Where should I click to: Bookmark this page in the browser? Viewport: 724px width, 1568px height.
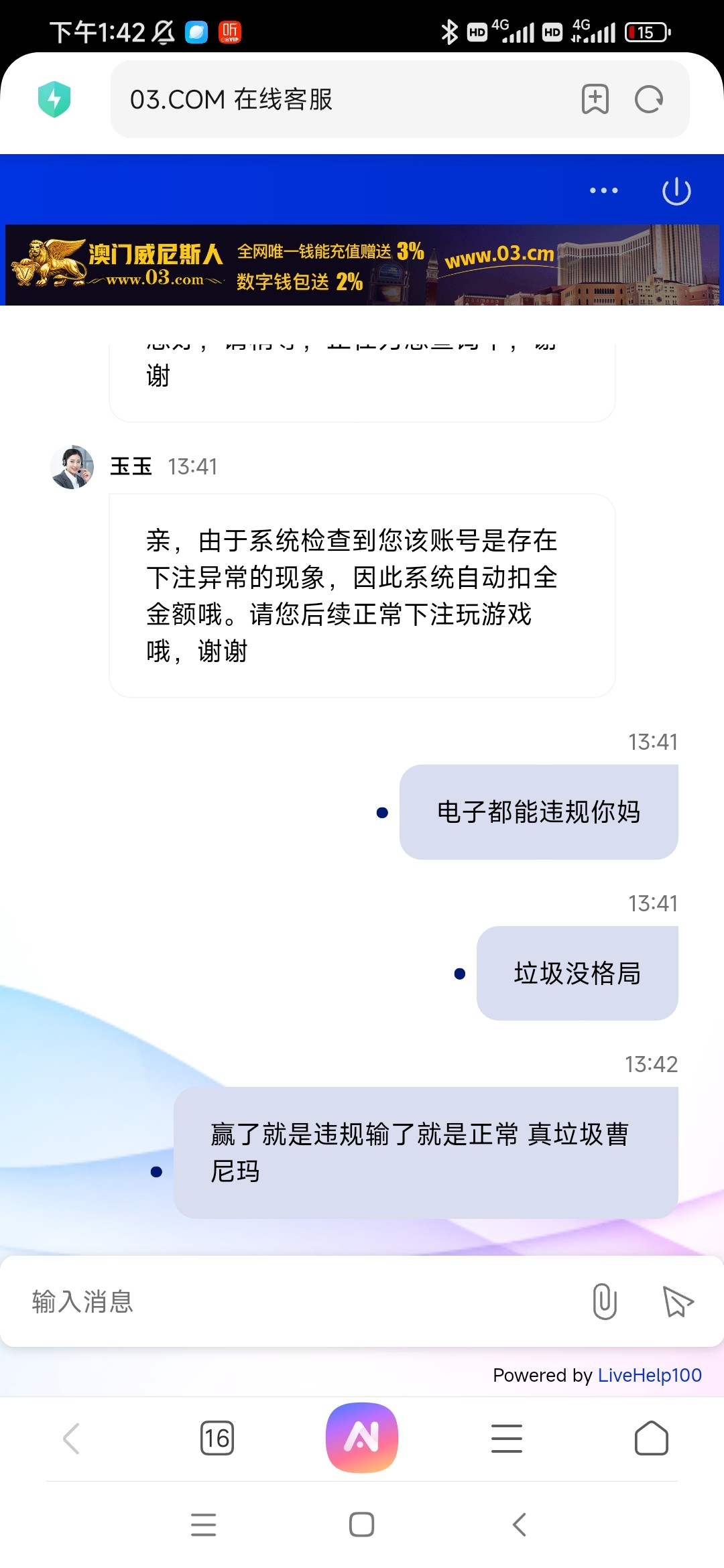coord(595,99)
